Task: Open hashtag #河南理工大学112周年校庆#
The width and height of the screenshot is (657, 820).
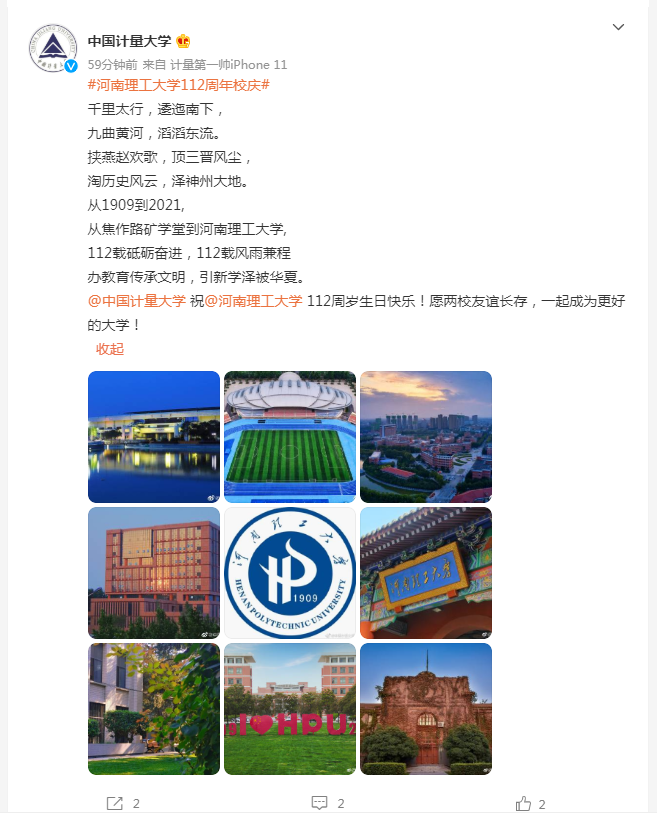Action: click(x=179, y=85)
